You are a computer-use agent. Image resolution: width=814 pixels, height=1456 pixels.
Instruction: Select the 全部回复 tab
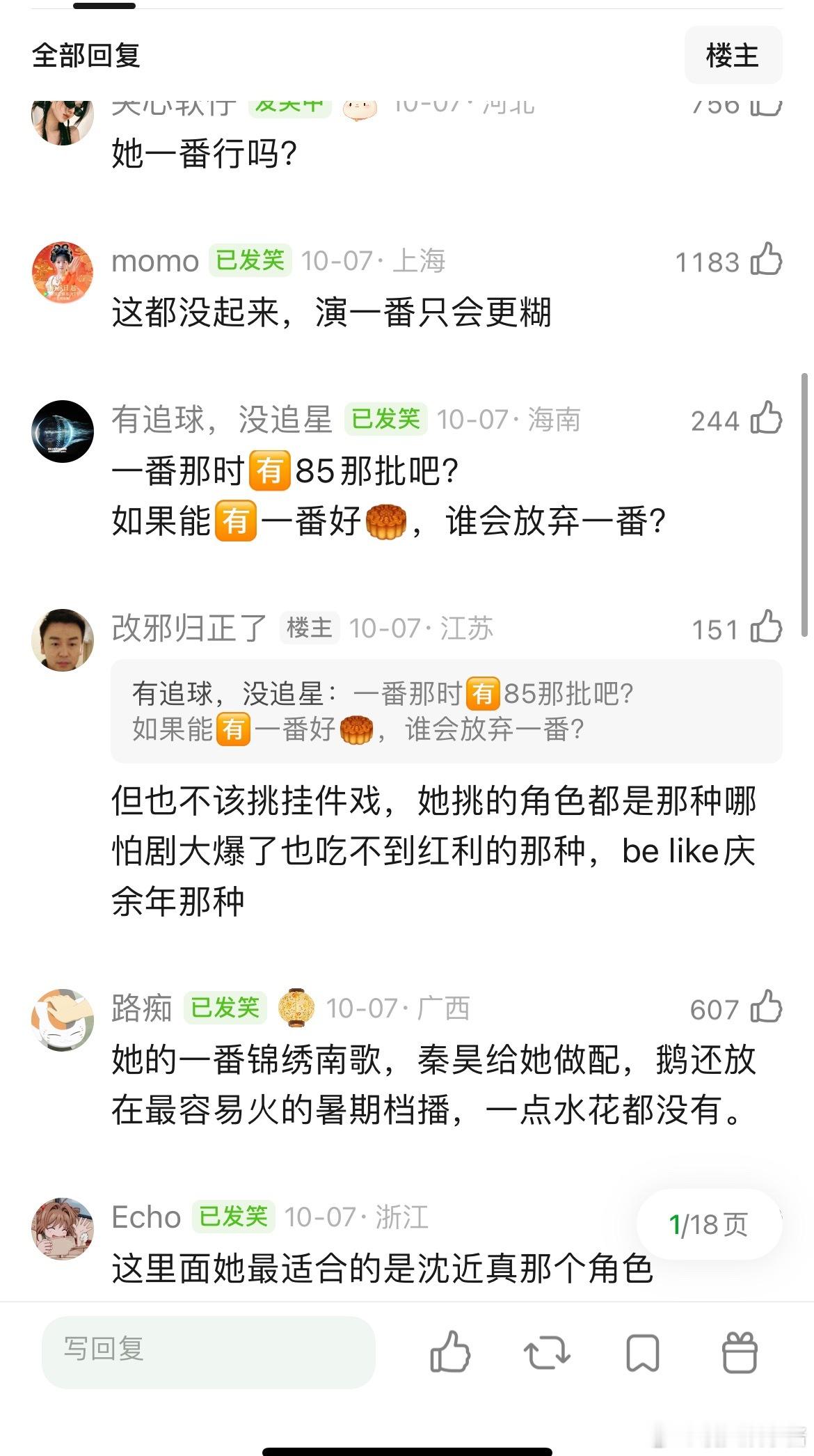click(86, 58)
